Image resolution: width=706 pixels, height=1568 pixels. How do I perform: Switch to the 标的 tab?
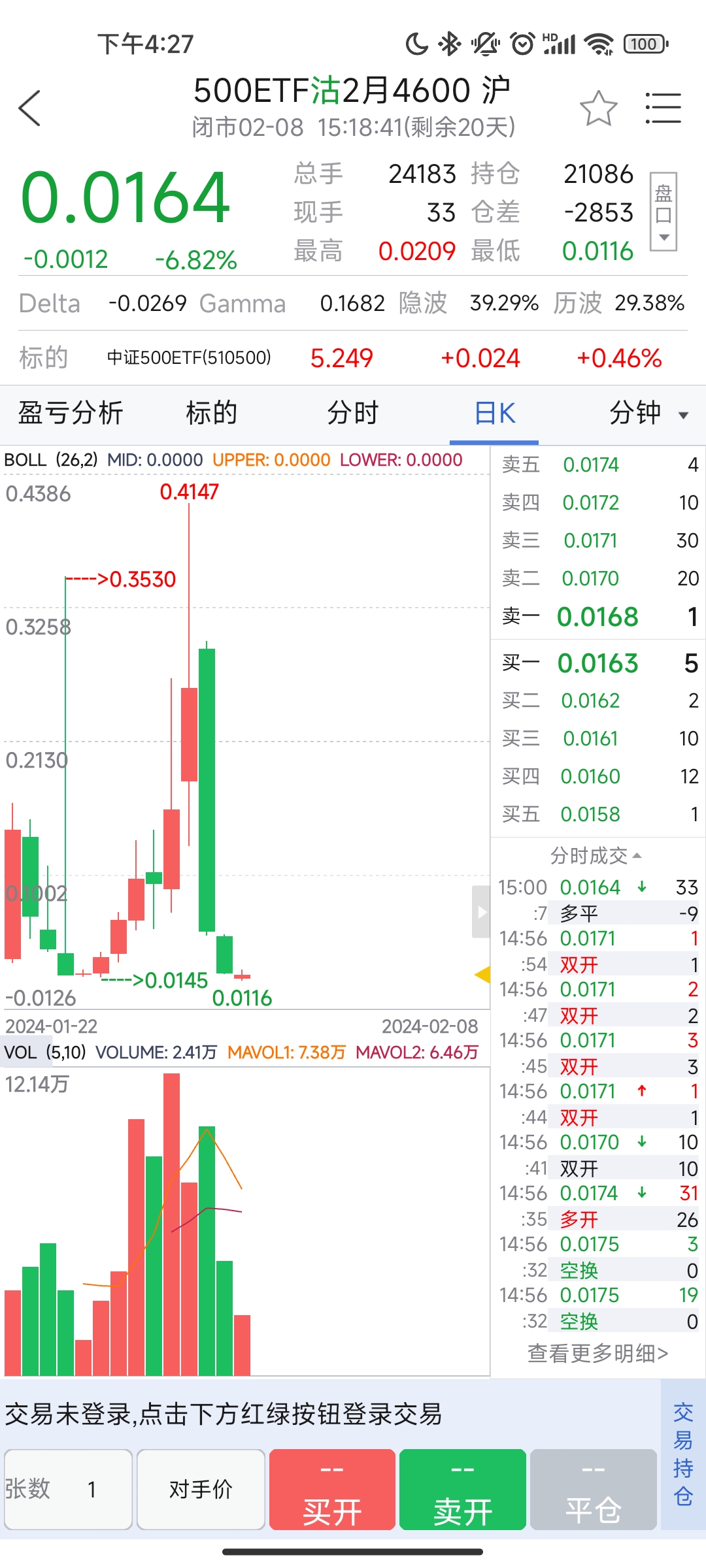[x=211, y=413]
